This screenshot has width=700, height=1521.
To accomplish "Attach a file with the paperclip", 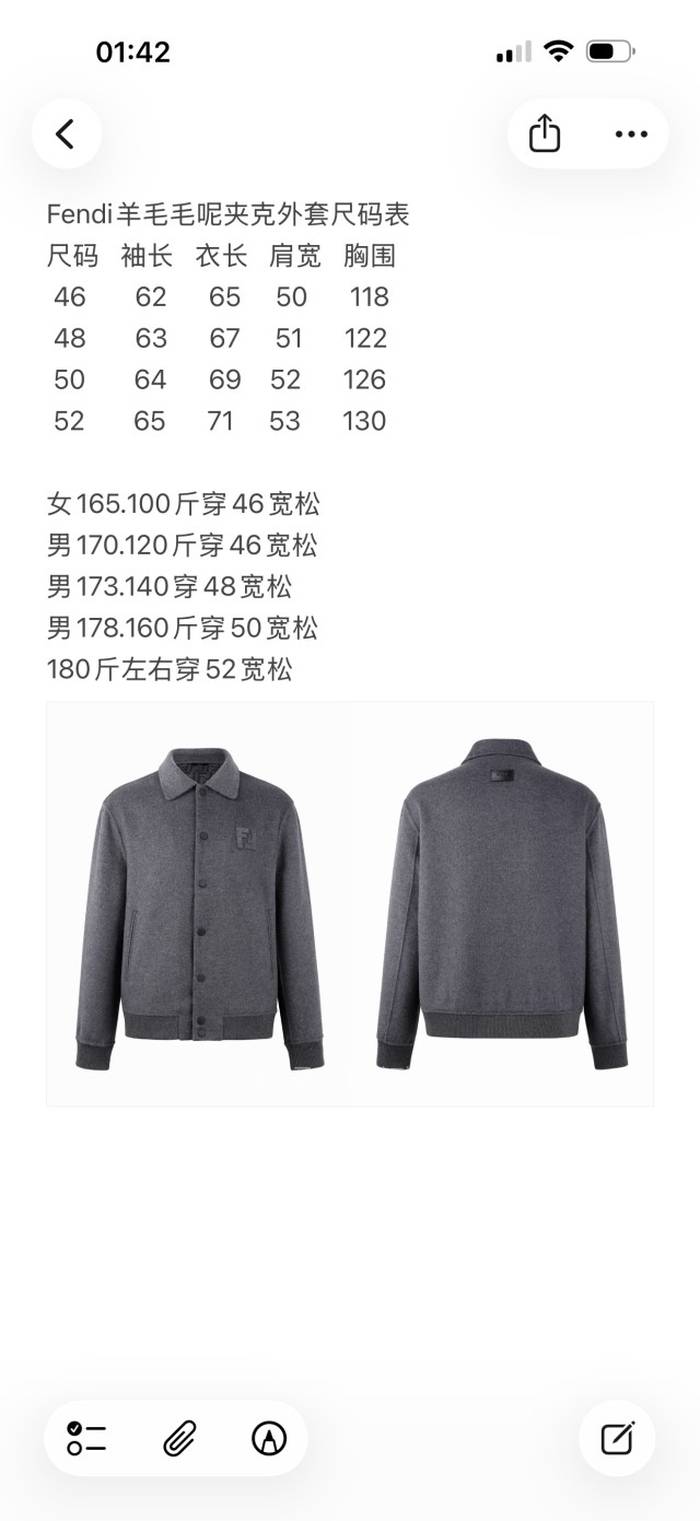I will coord(179,1438).
